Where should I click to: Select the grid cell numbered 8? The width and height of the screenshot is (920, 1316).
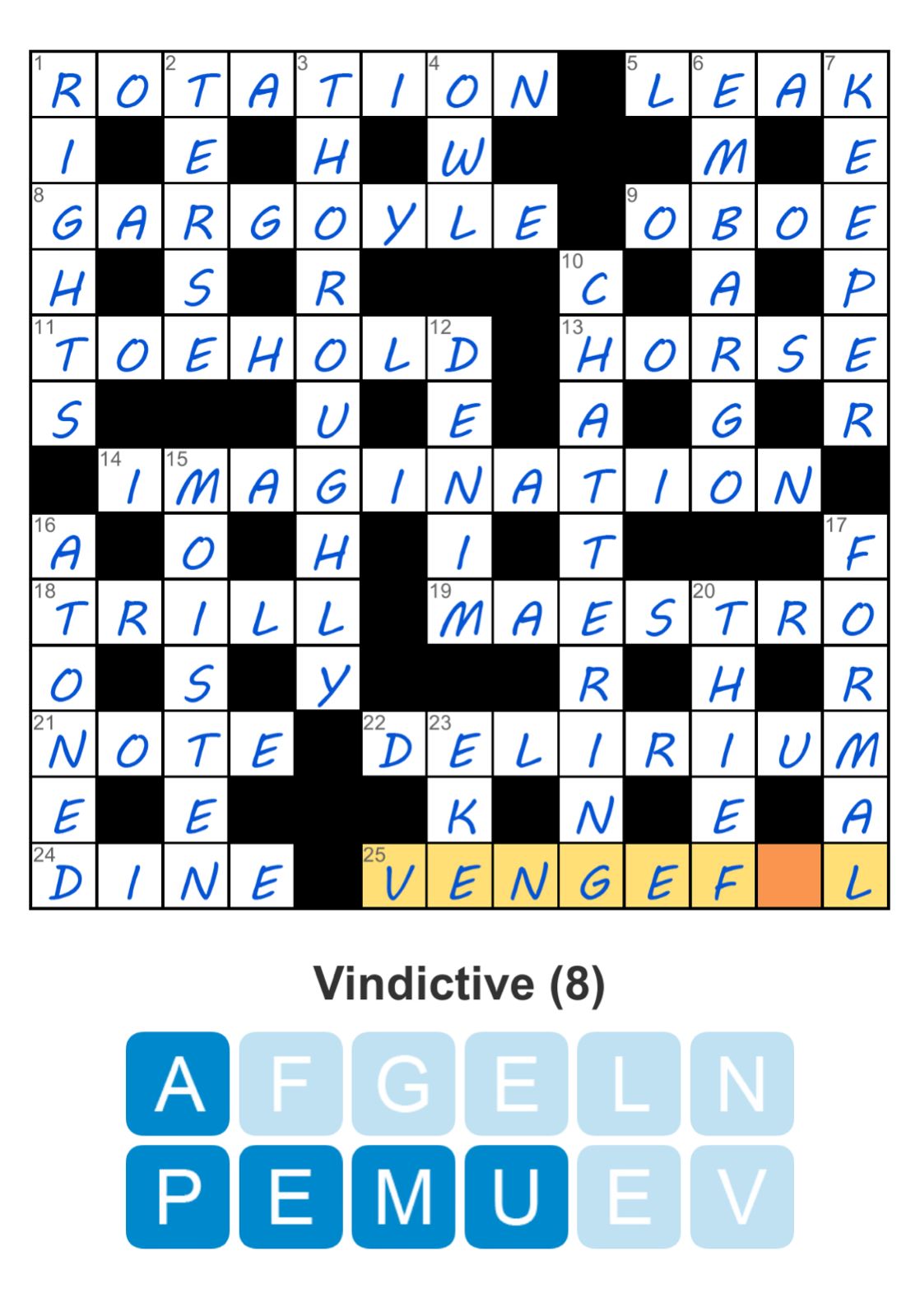click(x=64, y=217)
